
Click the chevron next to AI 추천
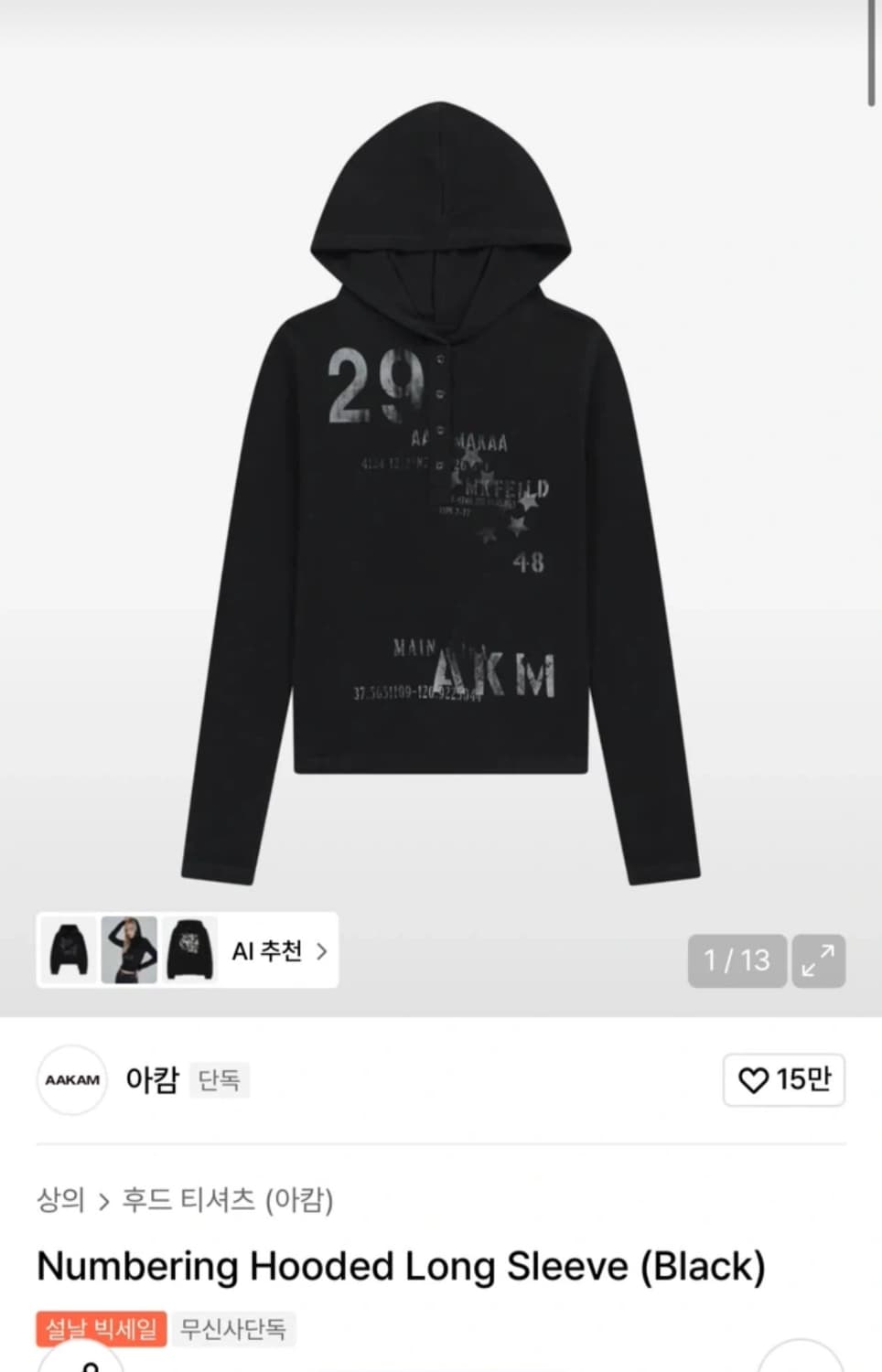tap(322, 952)
